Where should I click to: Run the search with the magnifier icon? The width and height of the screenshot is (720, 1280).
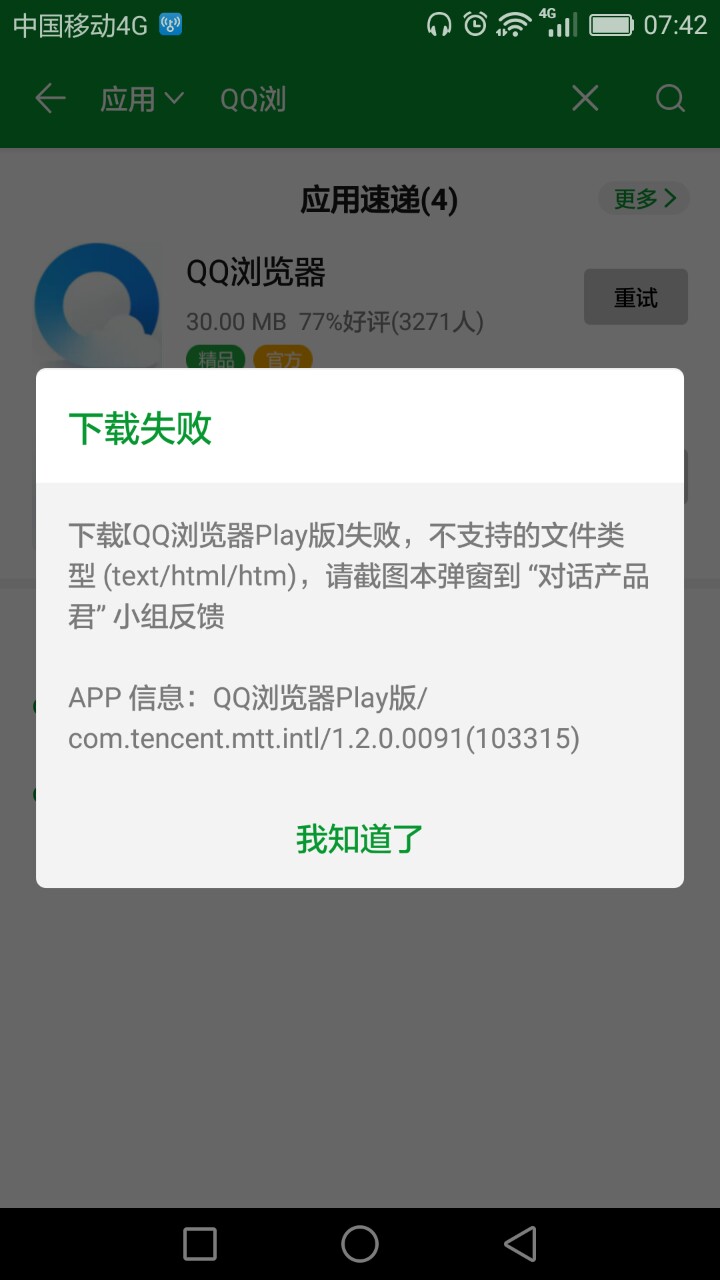tap(670, 98)
